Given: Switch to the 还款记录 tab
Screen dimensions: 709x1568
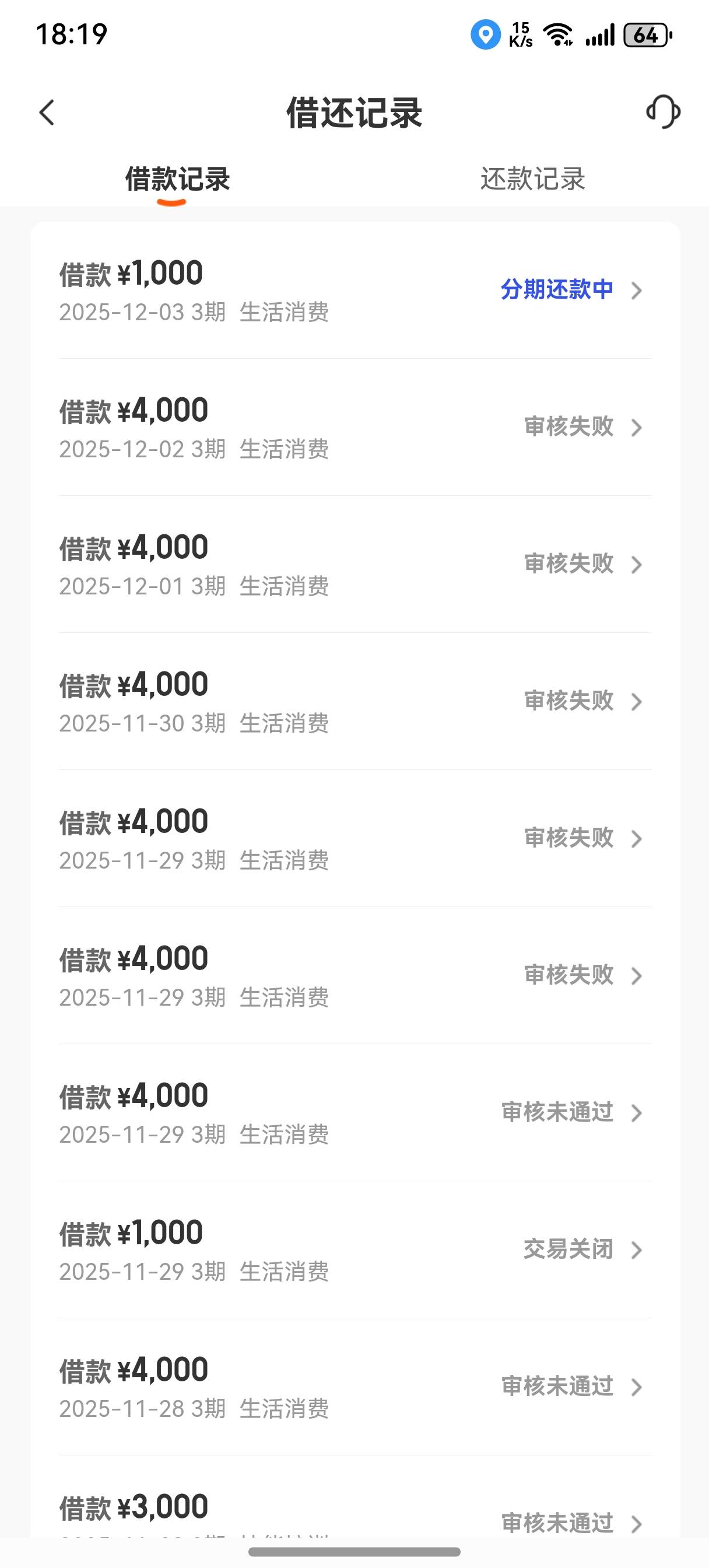Looking at the screenshot, I should tap(532, 179).
